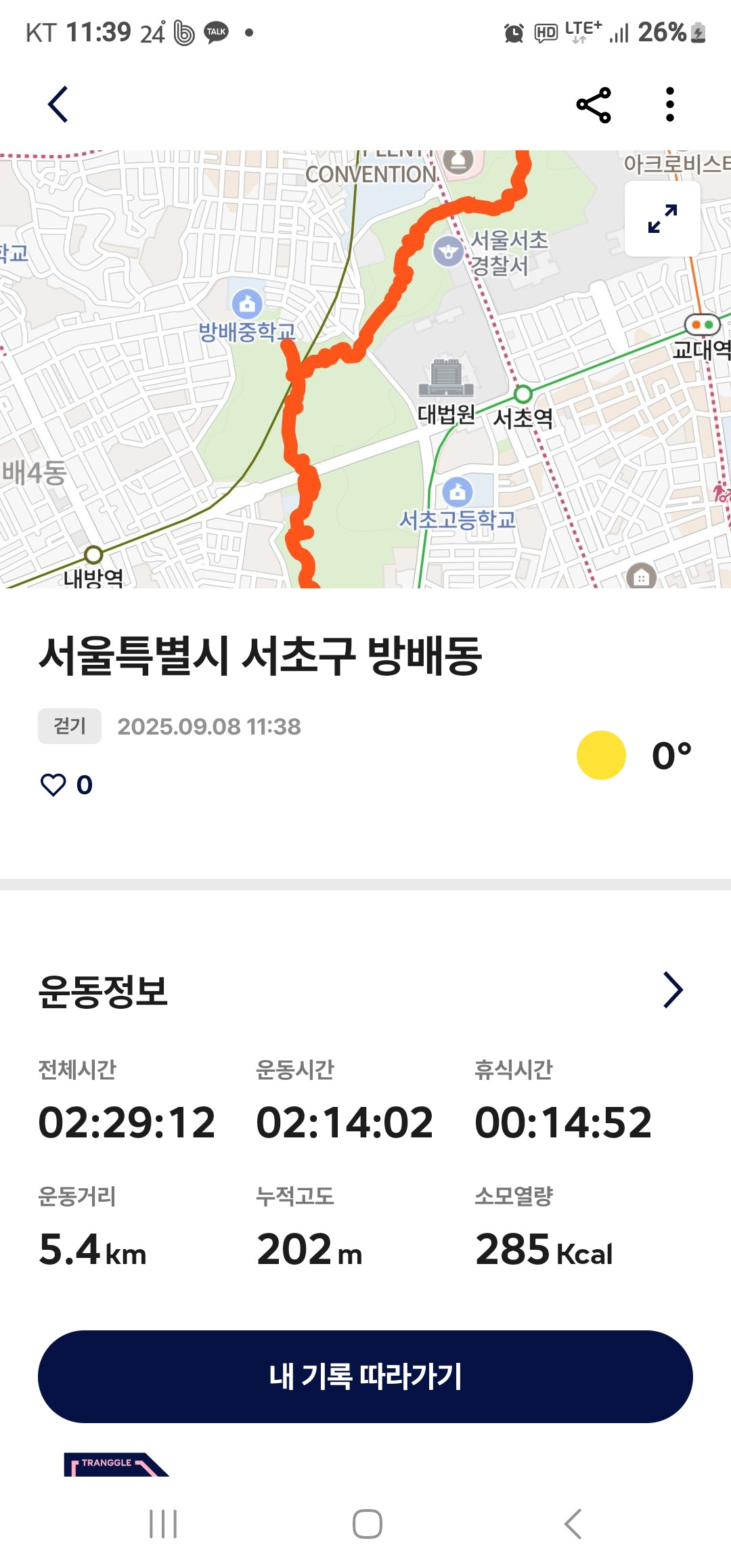Go back using the top-left arrow

click(x=58, y=104)
